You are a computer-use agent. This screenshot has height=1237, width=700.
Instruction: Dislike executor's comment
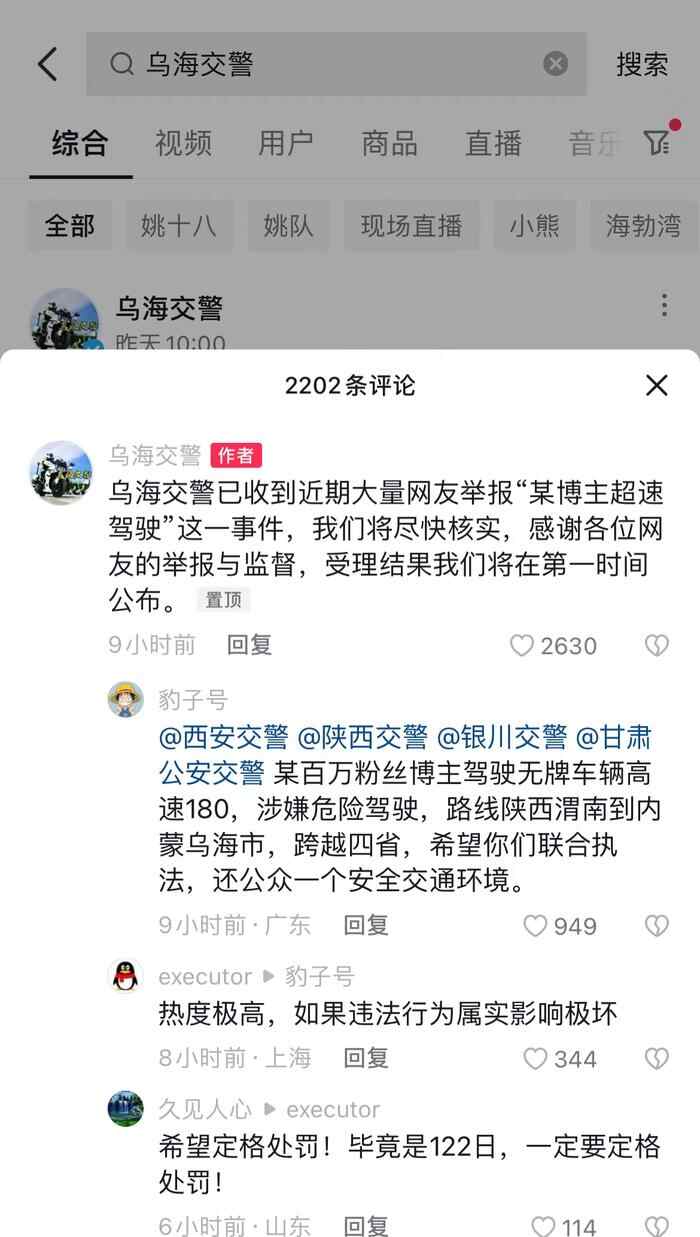tap(656, 1059)
